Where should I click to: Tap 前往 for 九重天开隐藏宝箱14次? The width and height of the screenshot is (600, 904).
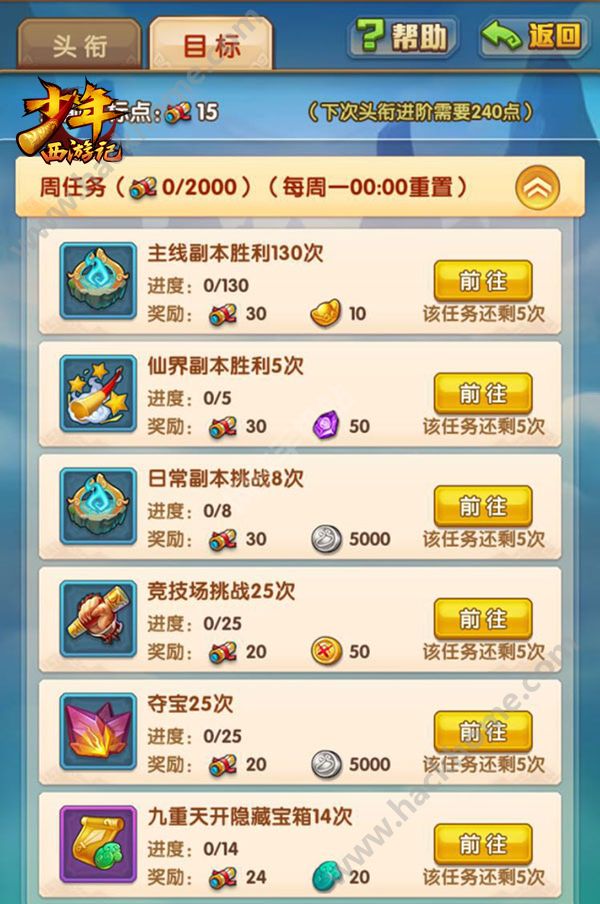(482, 845)
